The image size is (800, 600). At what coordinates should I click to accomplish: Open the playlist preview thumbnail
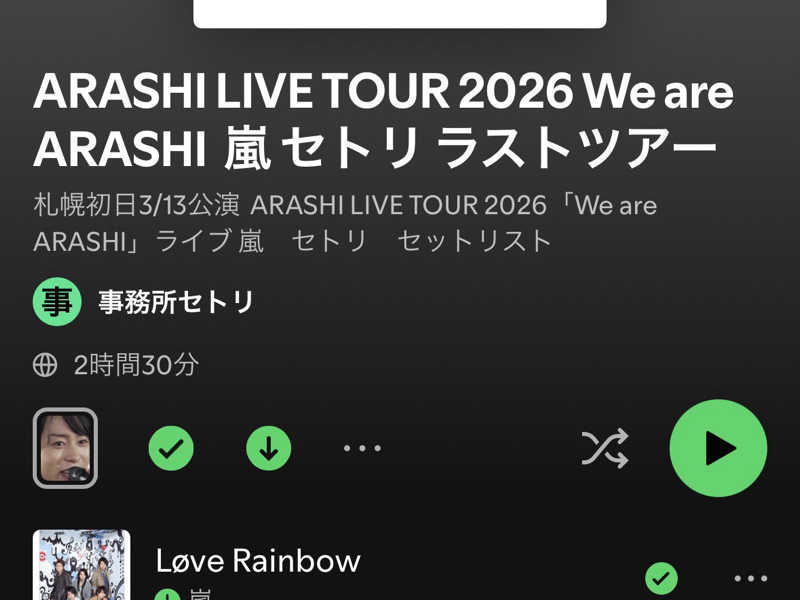pyautogui.click(x=65, y=448)
